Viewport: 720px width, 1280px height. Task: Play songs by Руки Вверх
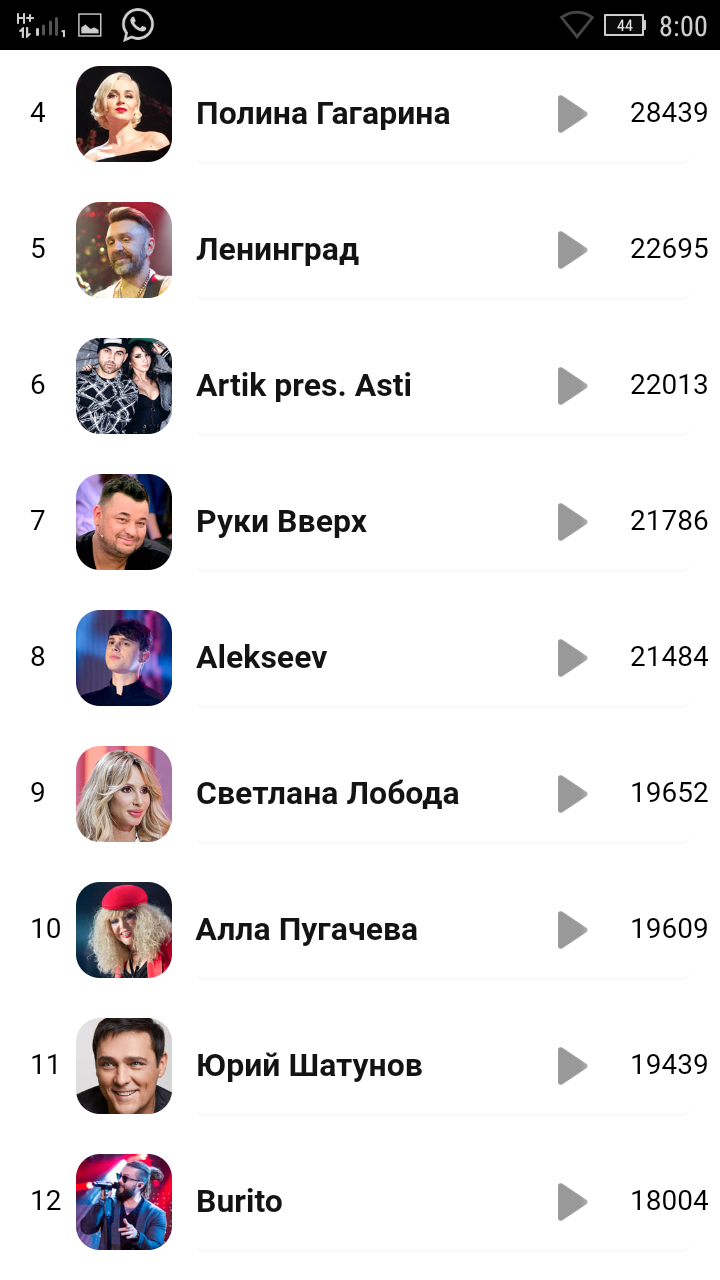tap(572, 522)
